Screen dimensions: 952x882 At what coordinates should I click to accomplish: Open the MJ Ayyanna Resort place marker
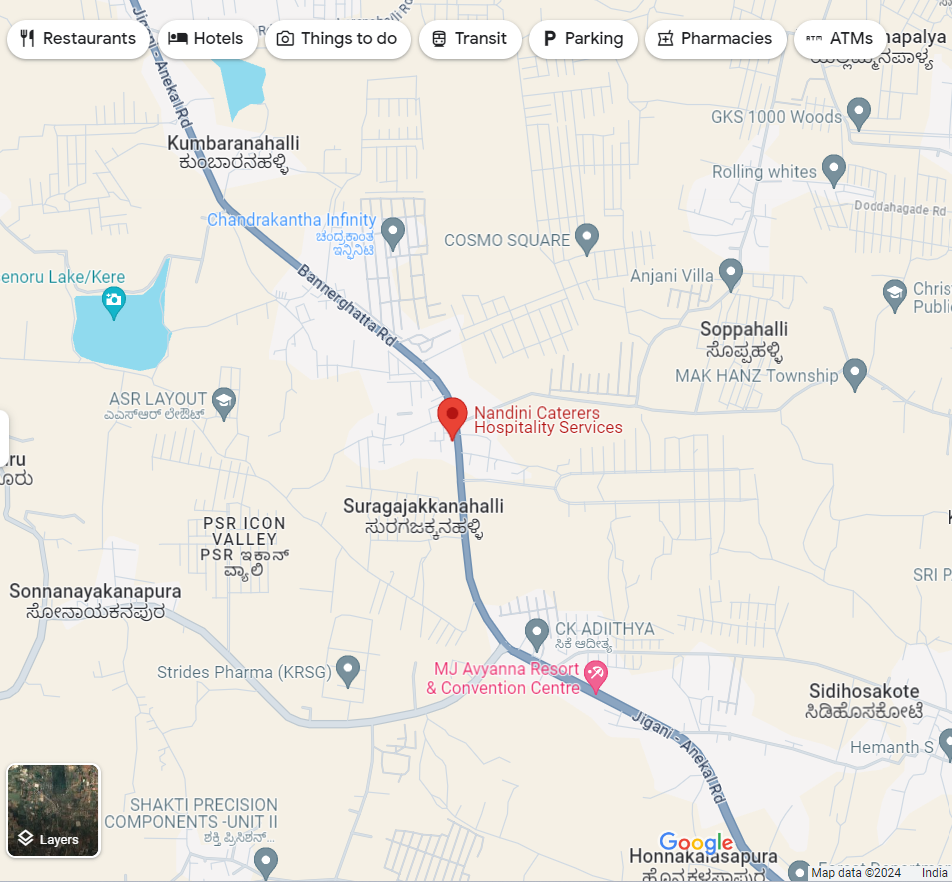coord(596,677)
